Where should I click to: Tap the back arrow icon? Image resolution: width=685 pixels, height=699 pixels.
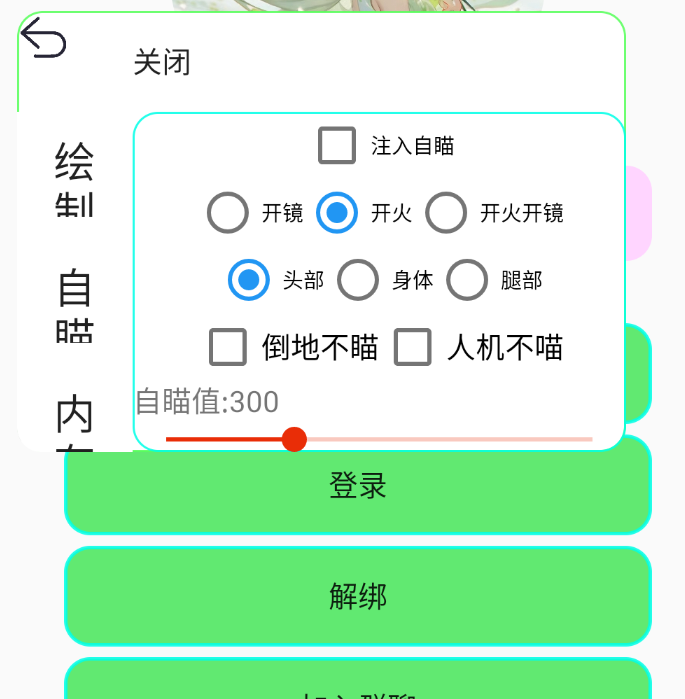(43, 39)
